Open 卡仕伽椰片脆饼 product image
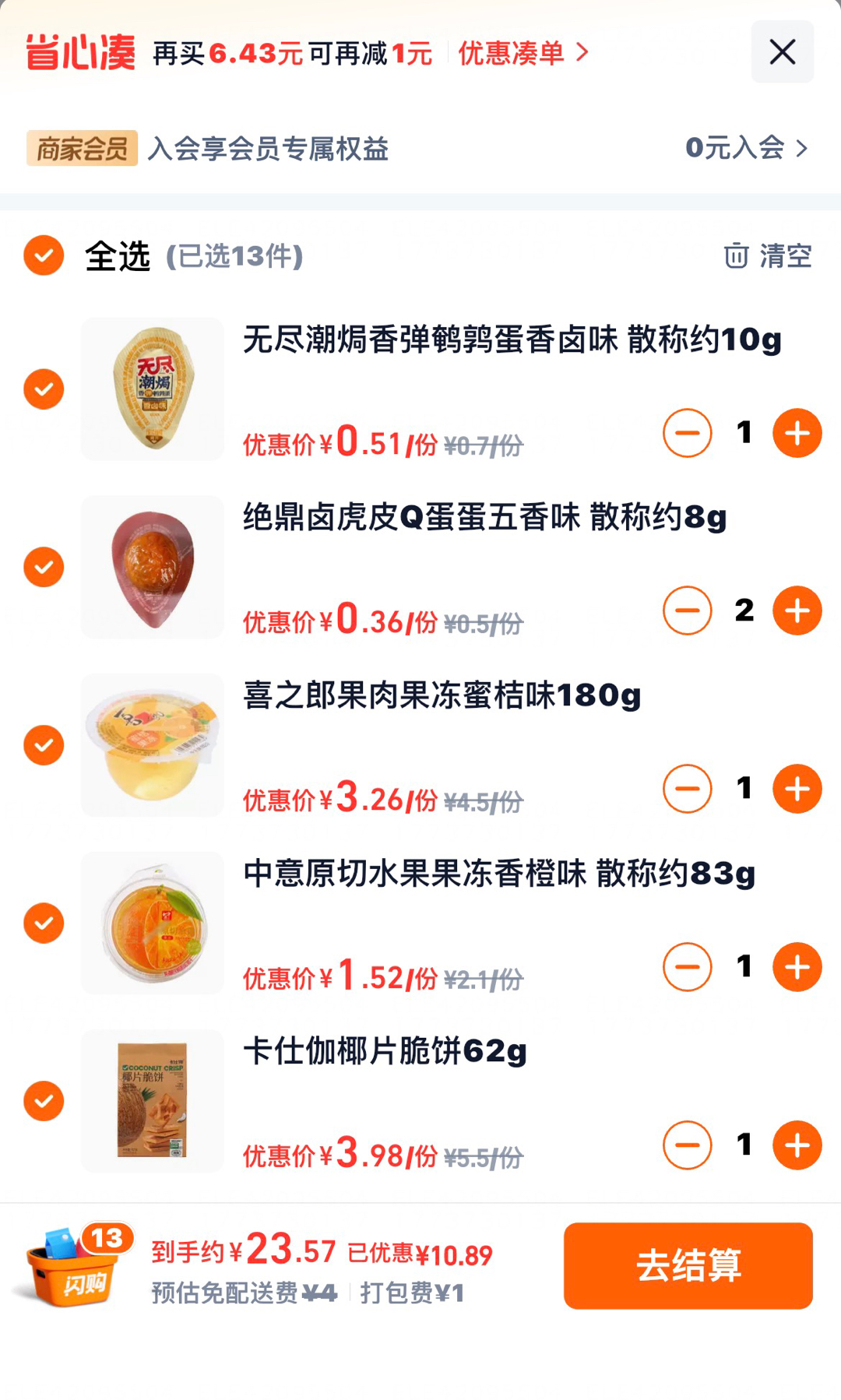Viewport: 841px width, 1400px height. [153, 1101]
